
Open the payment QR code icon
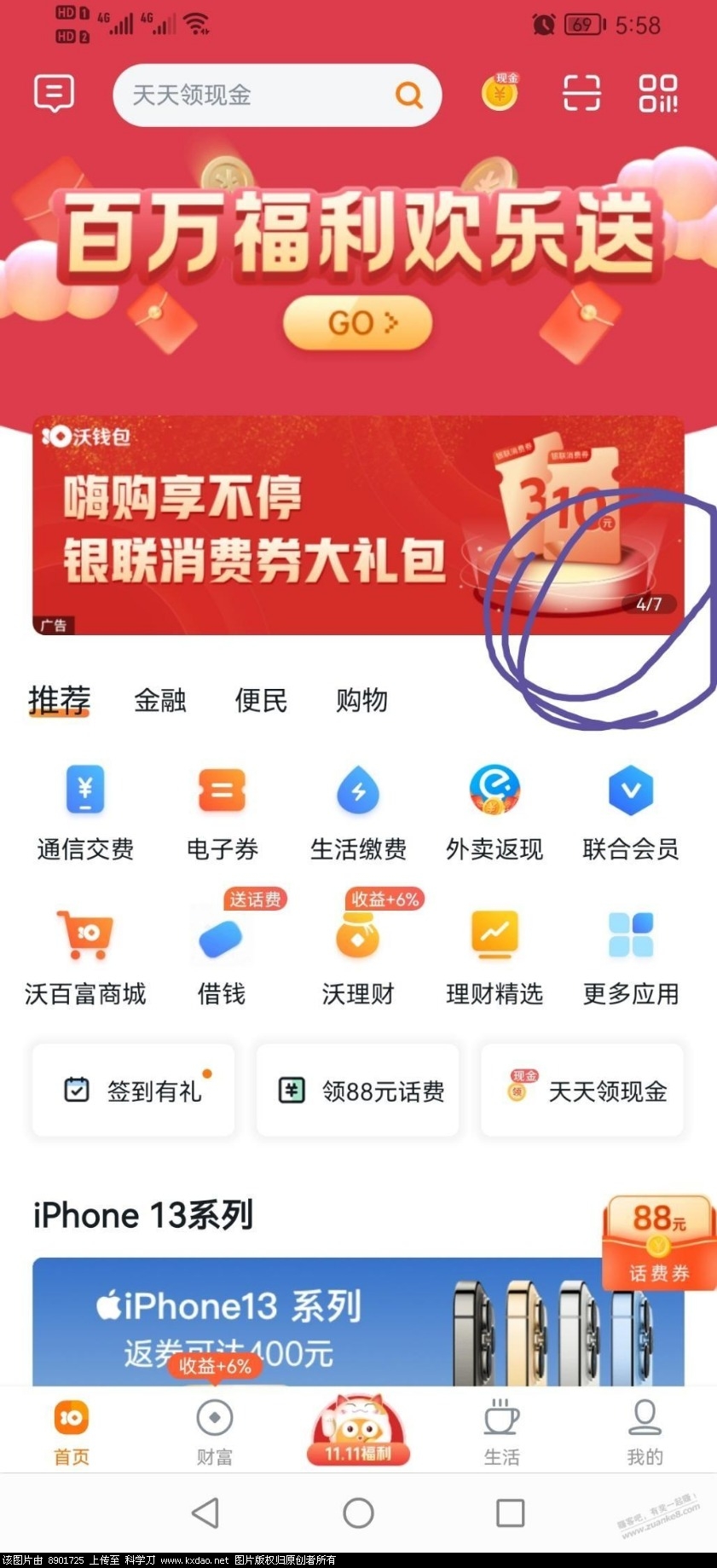pos(658,93)
